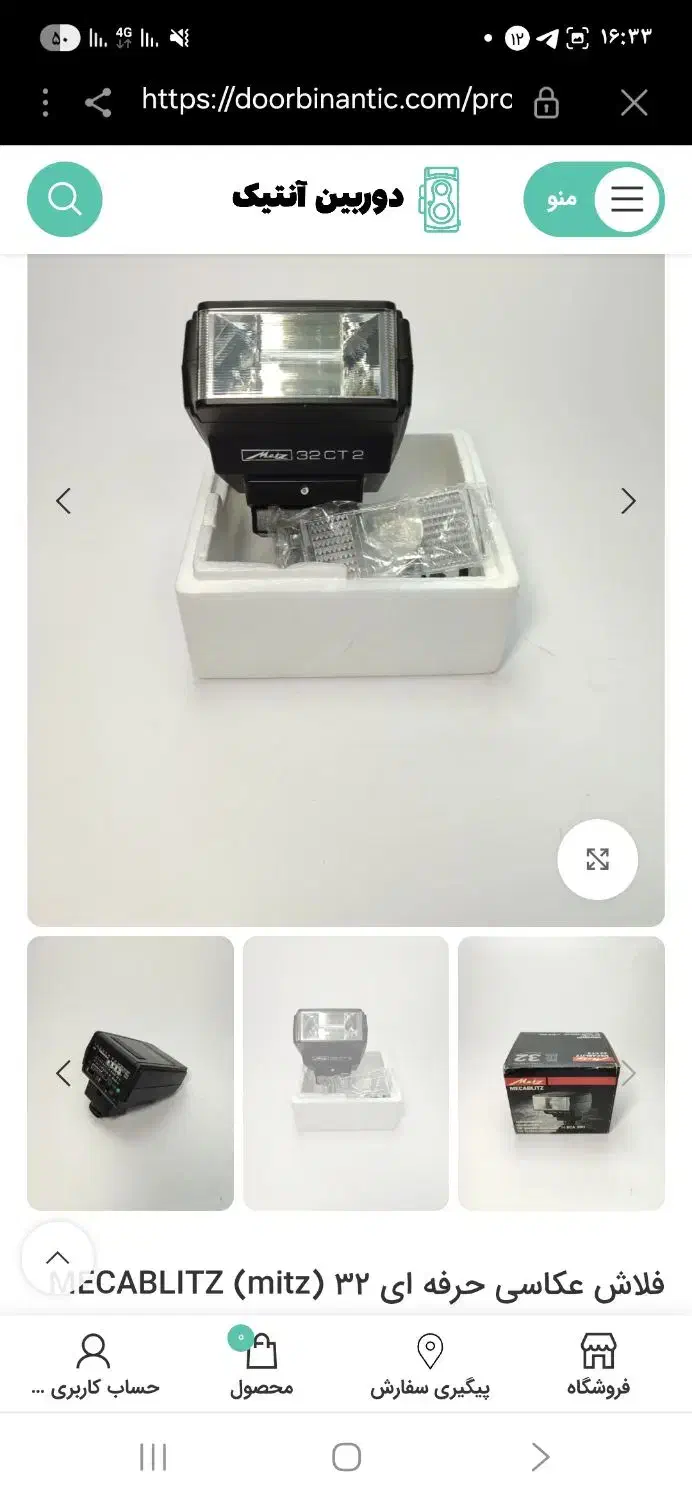Select the thumbnail of flash in foam tray
Viewport: 692px width, 1500px height.
point(346,1073)
